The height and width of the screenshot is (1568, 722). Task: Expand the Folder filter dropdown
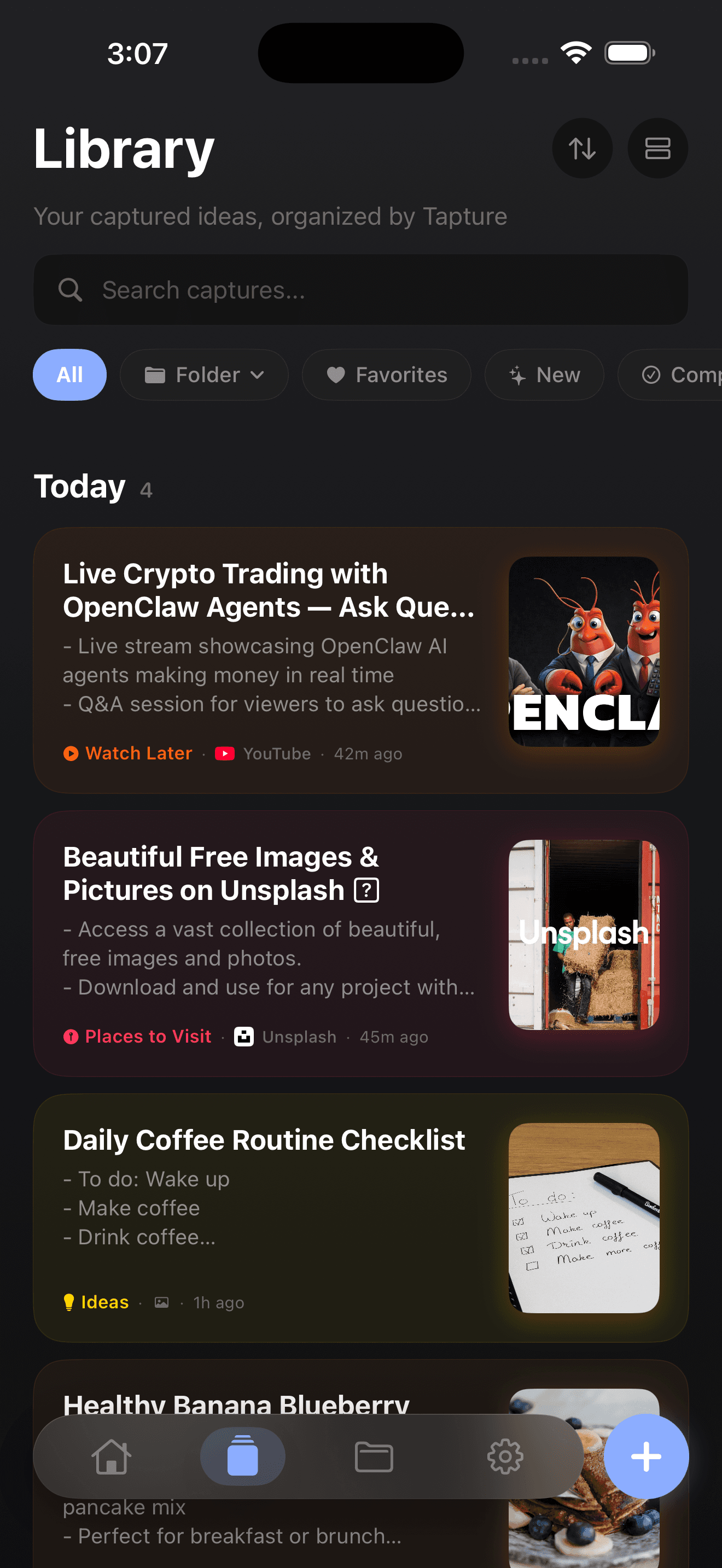(204, 375)
